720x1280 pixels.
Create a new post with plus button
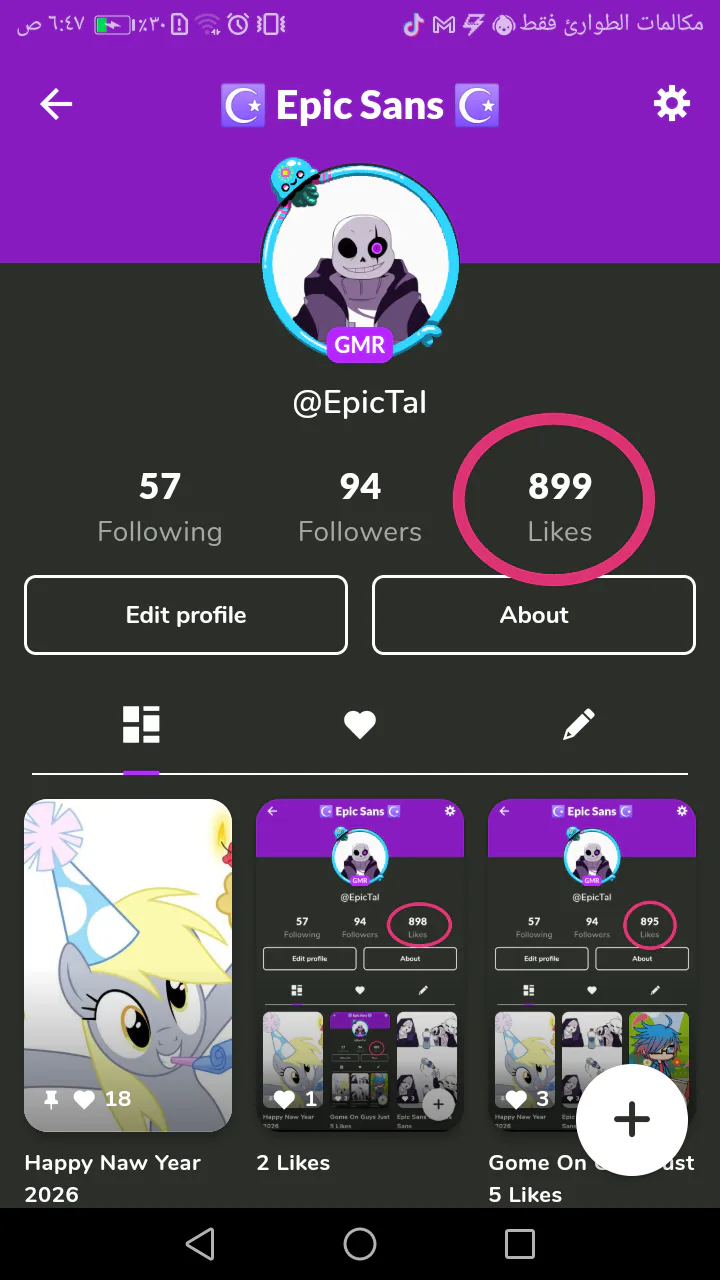tap(631, 1120)
